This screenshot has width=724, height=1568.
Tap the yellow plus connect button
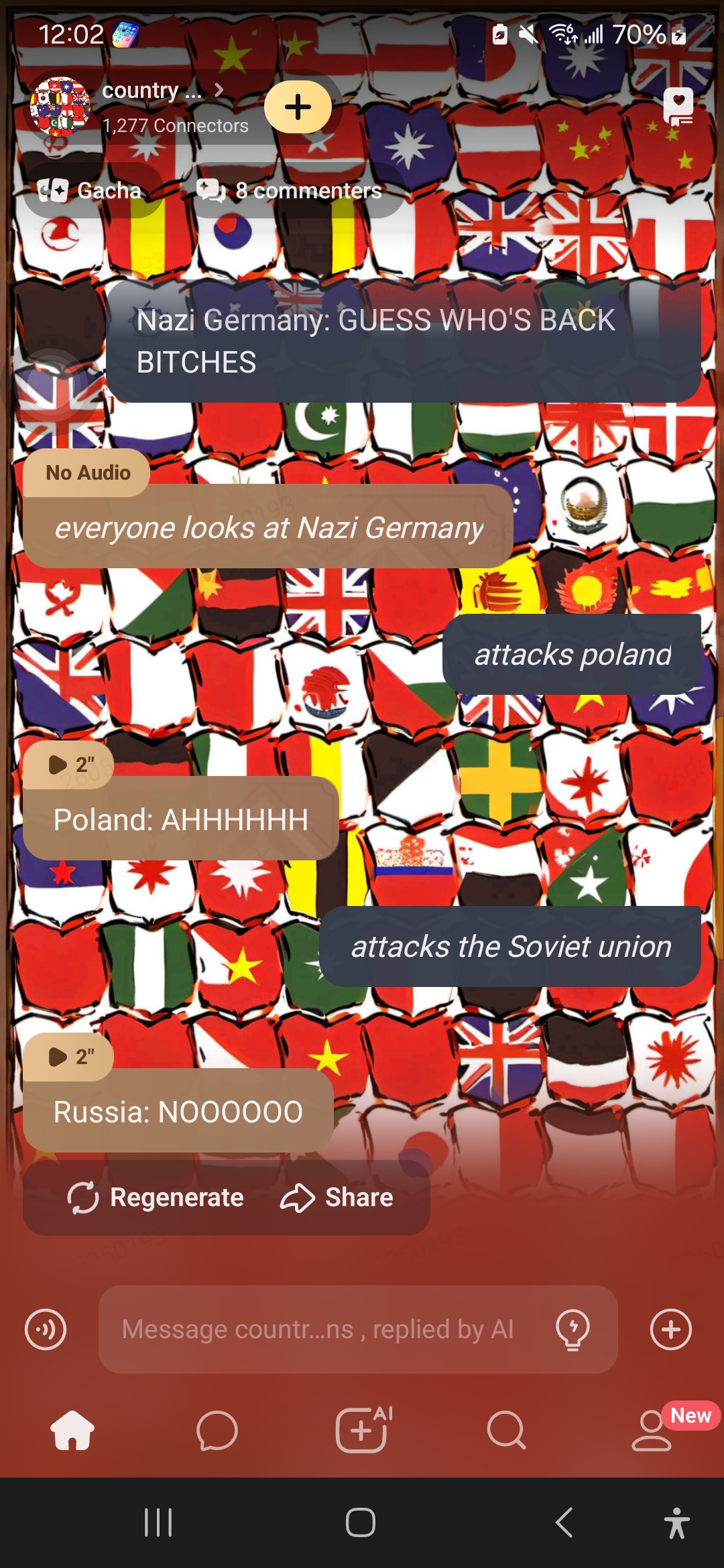(298, 107)
